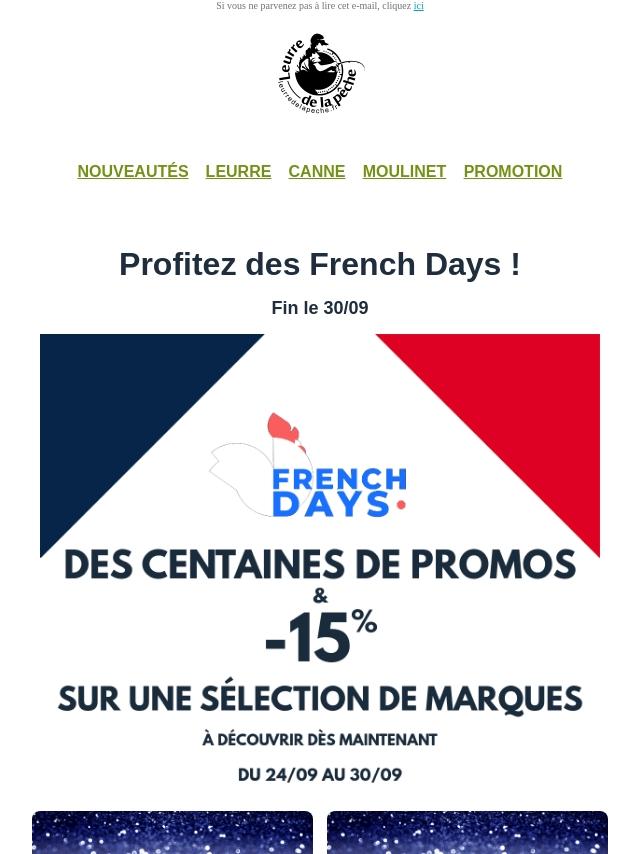The width and height of the screenshot is (640, 854).
Task: Open the CANNE link
Action: [316, 171]
